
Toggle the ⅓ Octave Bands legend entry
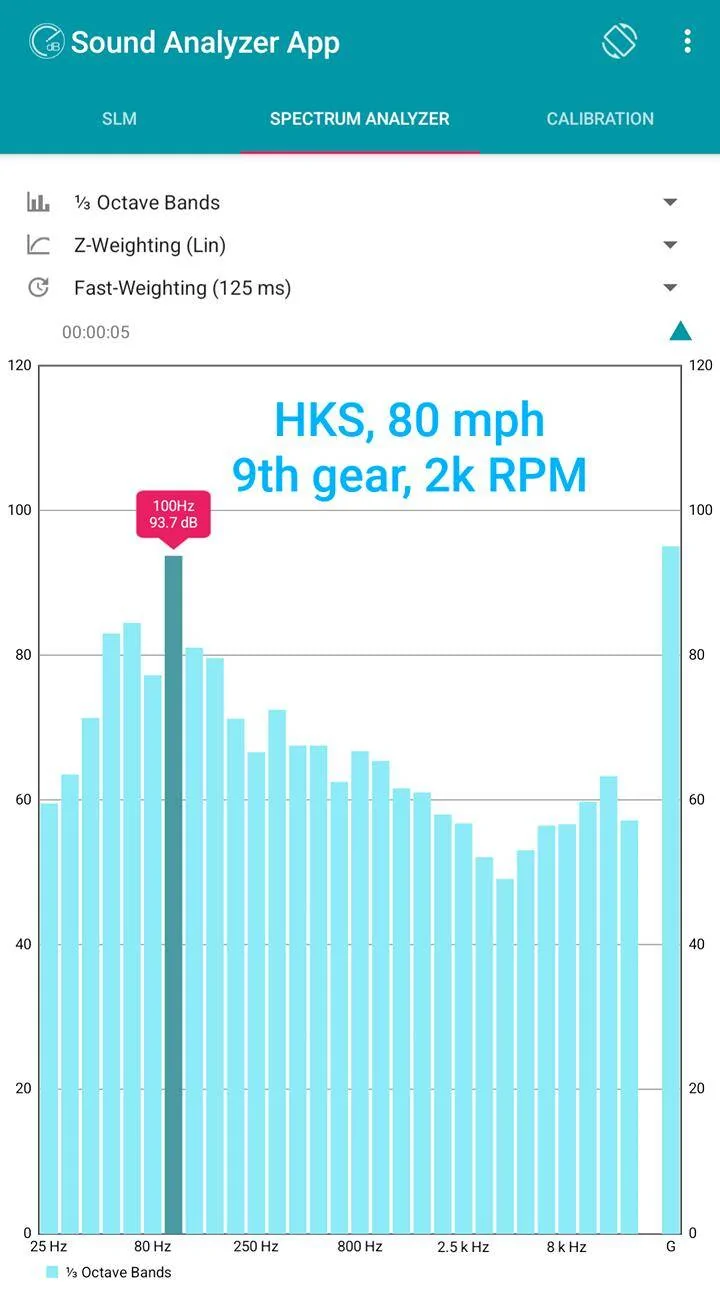tap(109, 1272)
